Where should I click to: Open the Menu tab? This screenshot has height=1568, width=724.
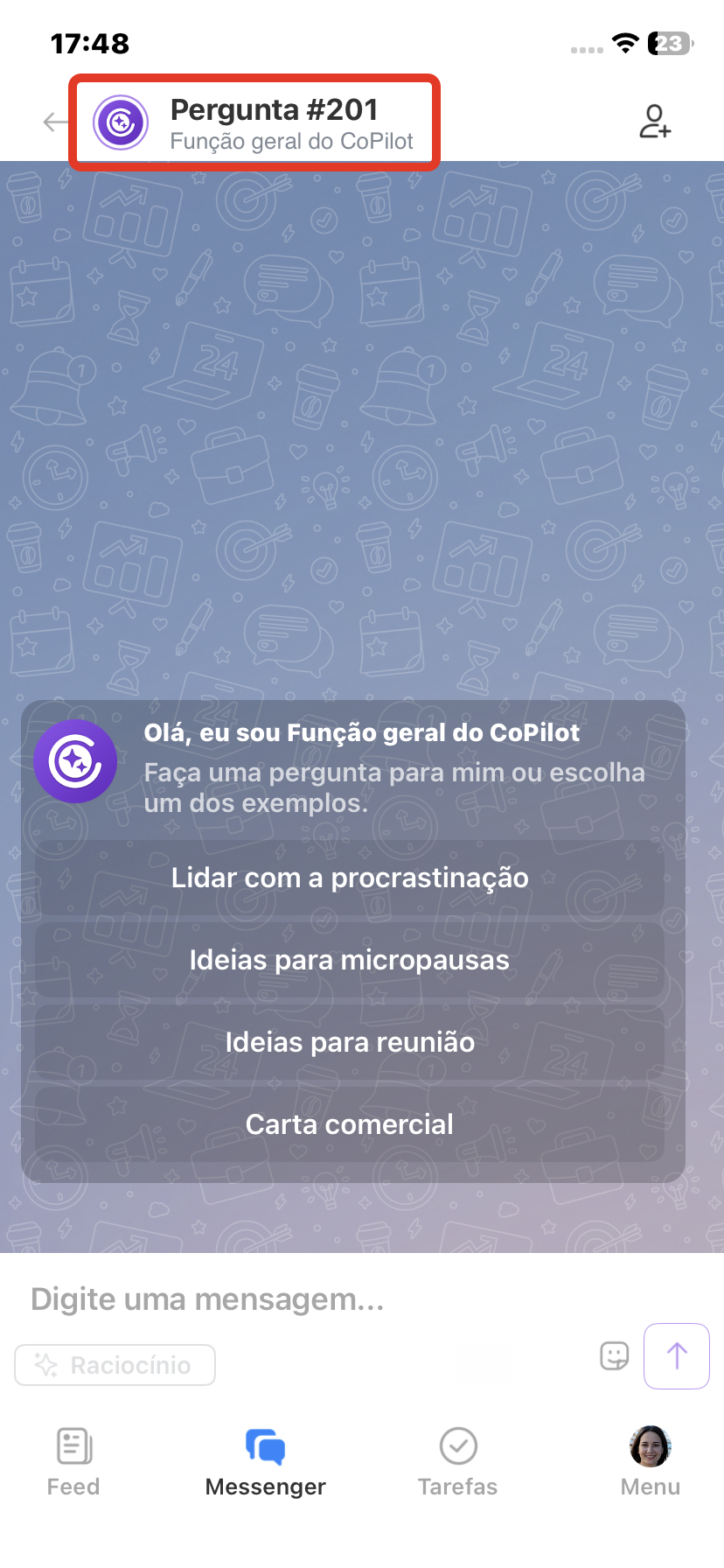tap(650, 1461)
